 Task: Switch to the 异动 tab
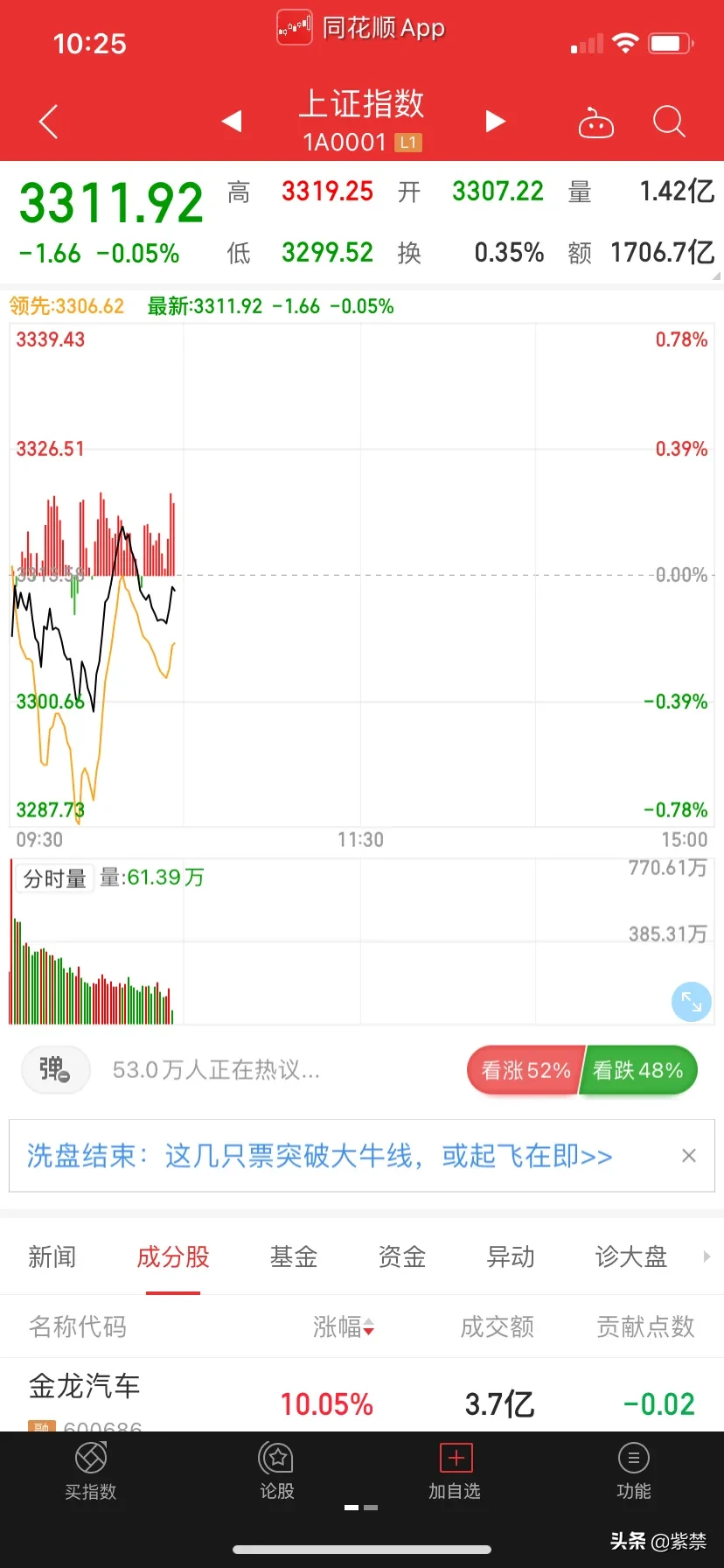point(511,1257)
